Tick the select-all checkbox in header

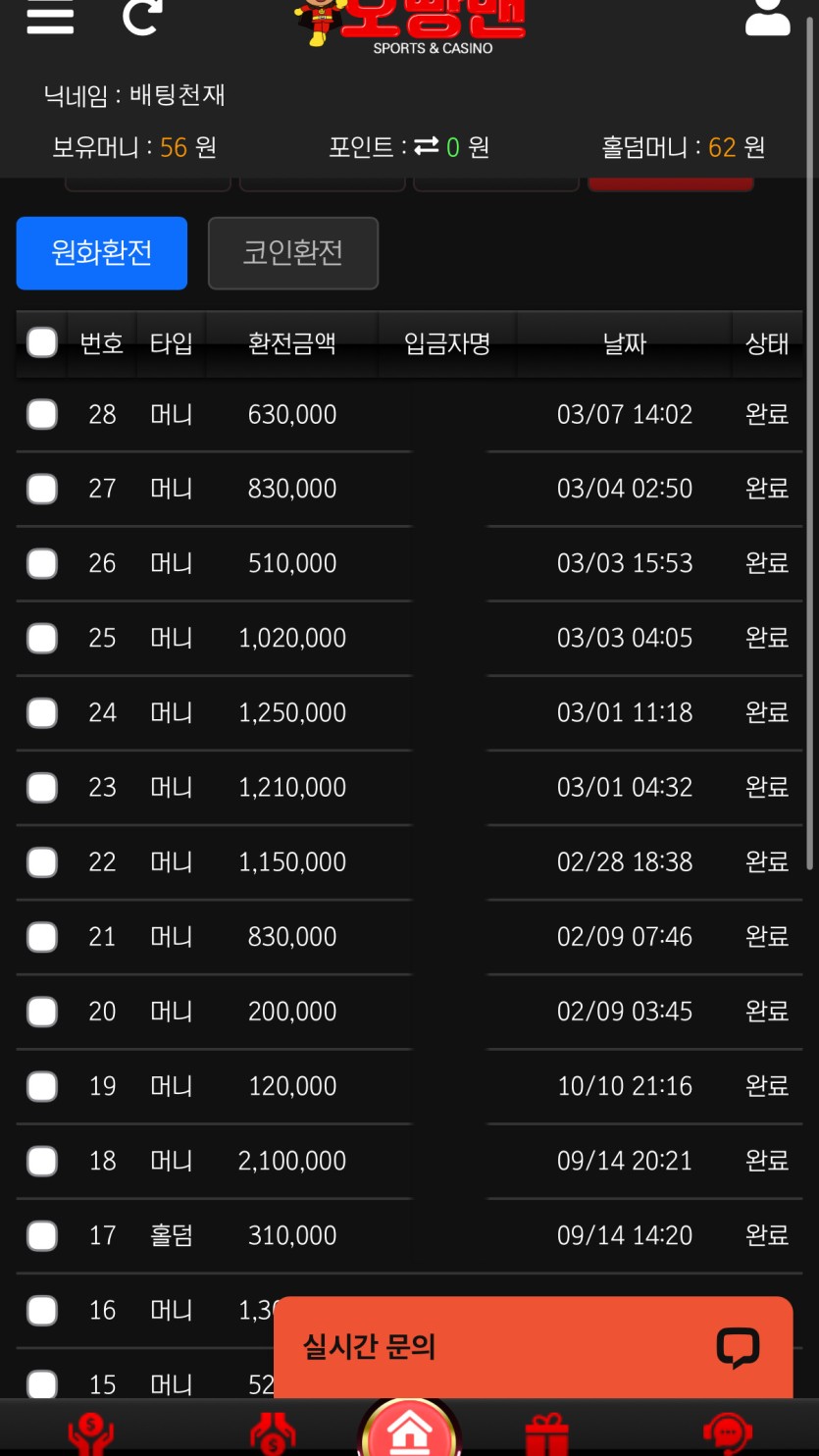pyautogui.click(x=41, y=342)
